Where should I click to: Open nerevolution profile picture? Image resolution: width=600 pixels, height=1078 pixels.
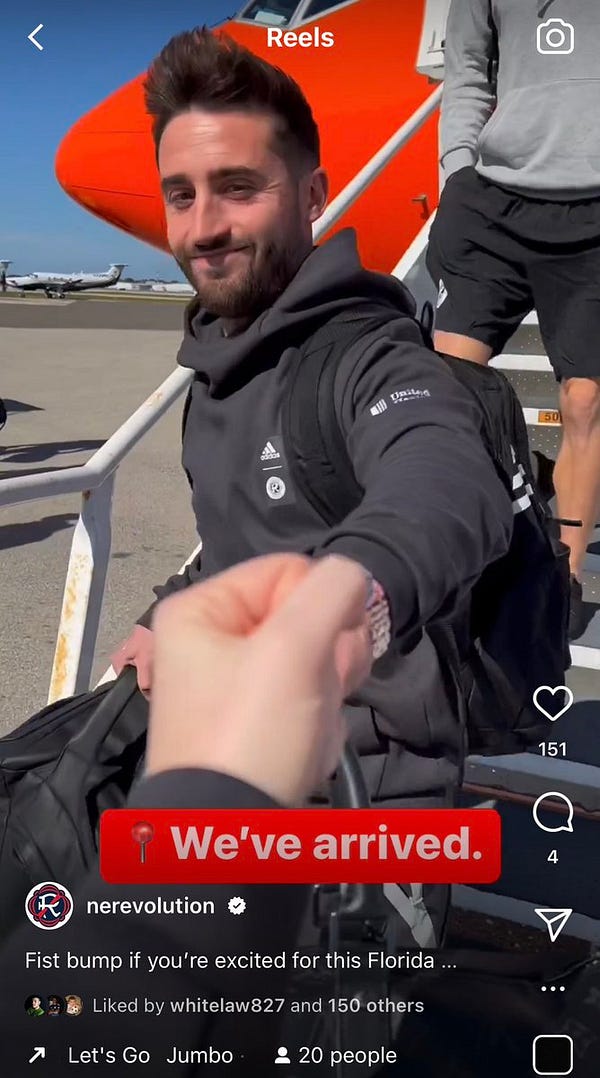(48, 906)
